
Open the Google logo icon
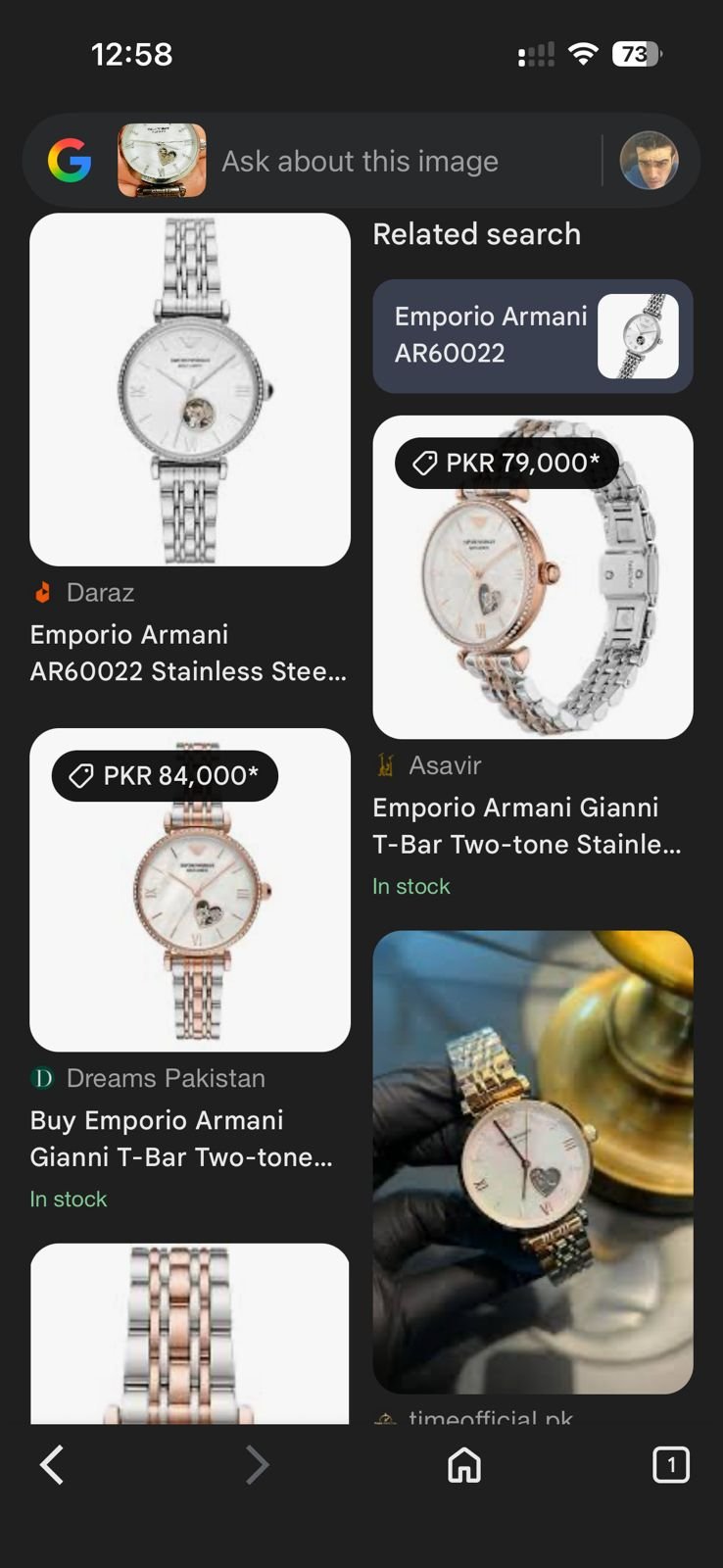(x=70, y=161)
